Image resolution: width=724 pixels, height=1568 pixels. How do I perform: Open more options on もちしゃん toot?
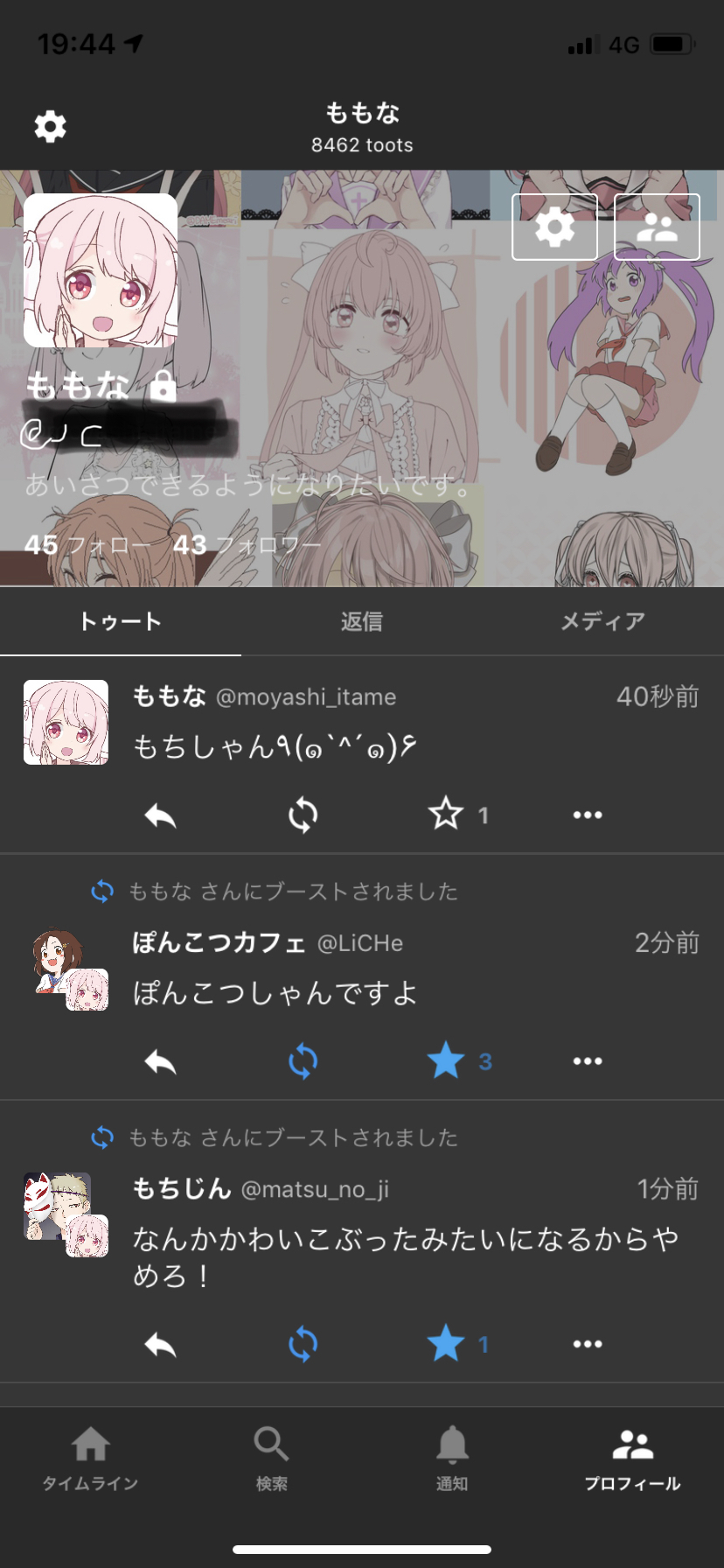[588, 815]
